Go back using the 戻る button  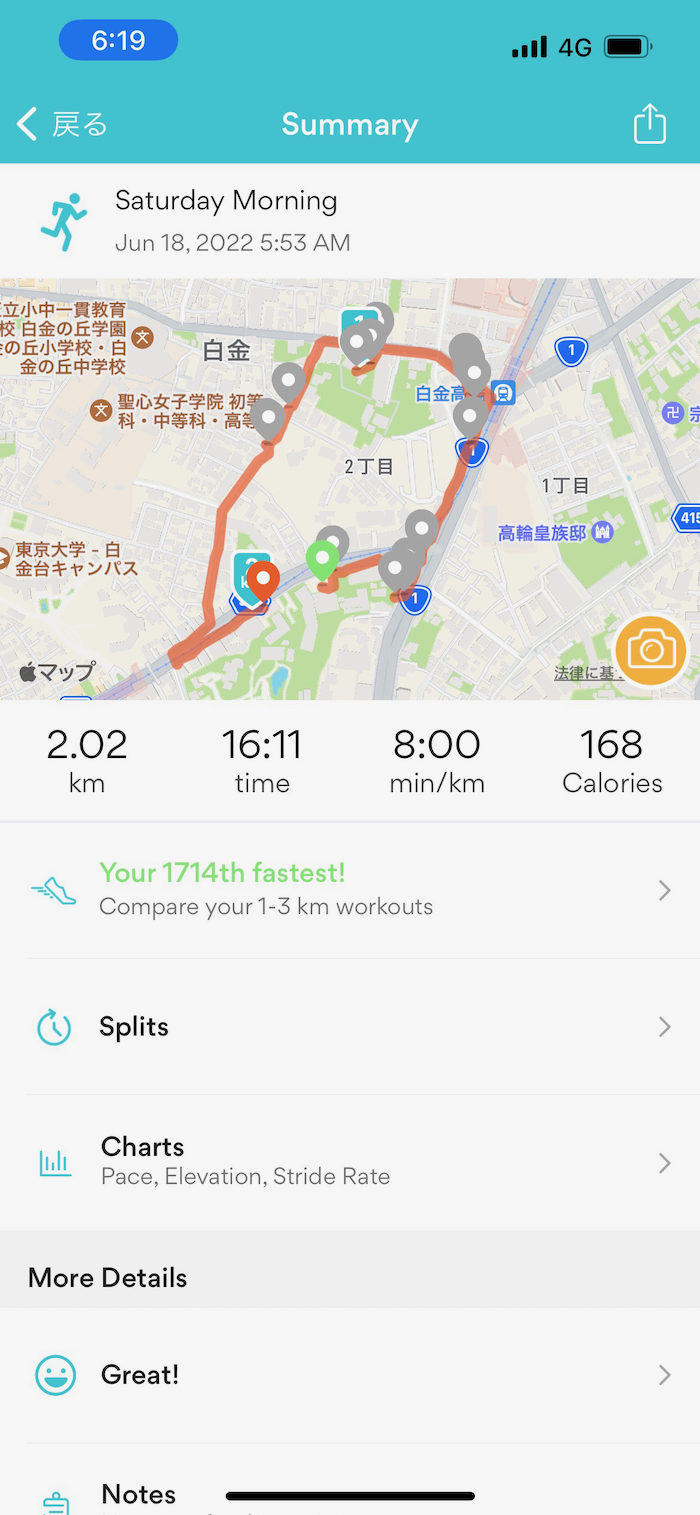62,125
